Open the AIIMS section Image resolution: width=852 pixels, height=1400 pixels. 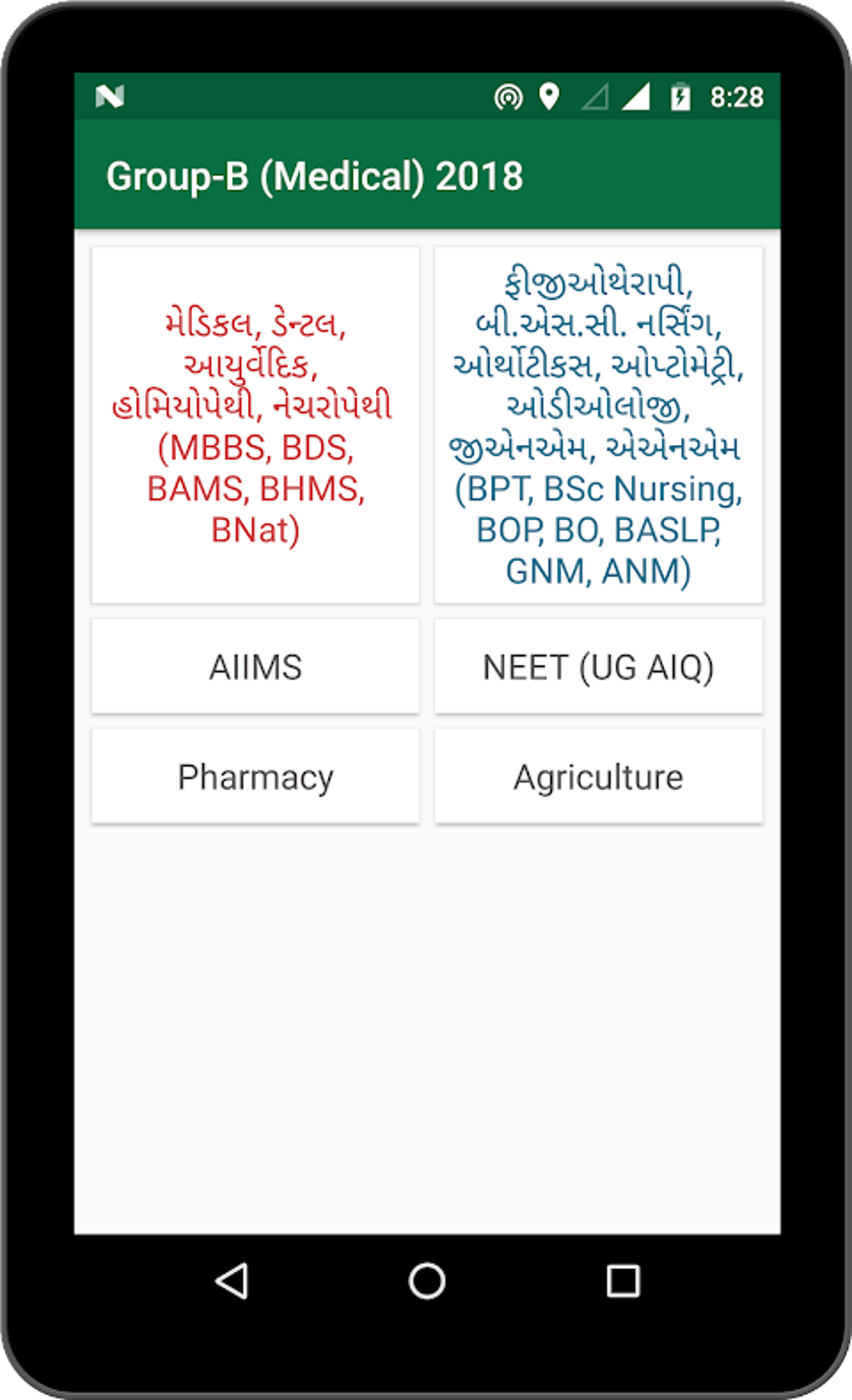255,667
